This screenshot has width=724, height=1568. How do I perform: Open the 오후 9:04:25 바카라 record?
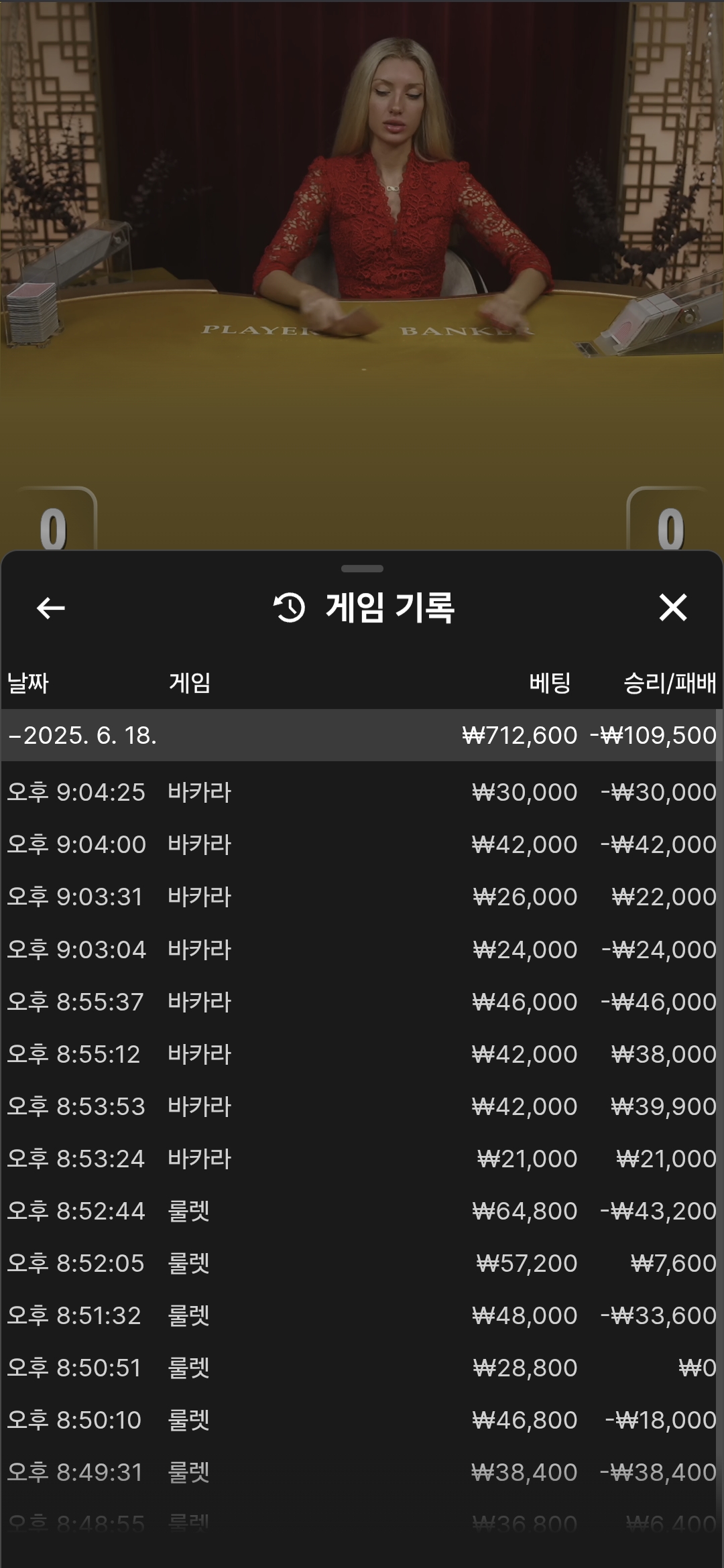point(362,792)
